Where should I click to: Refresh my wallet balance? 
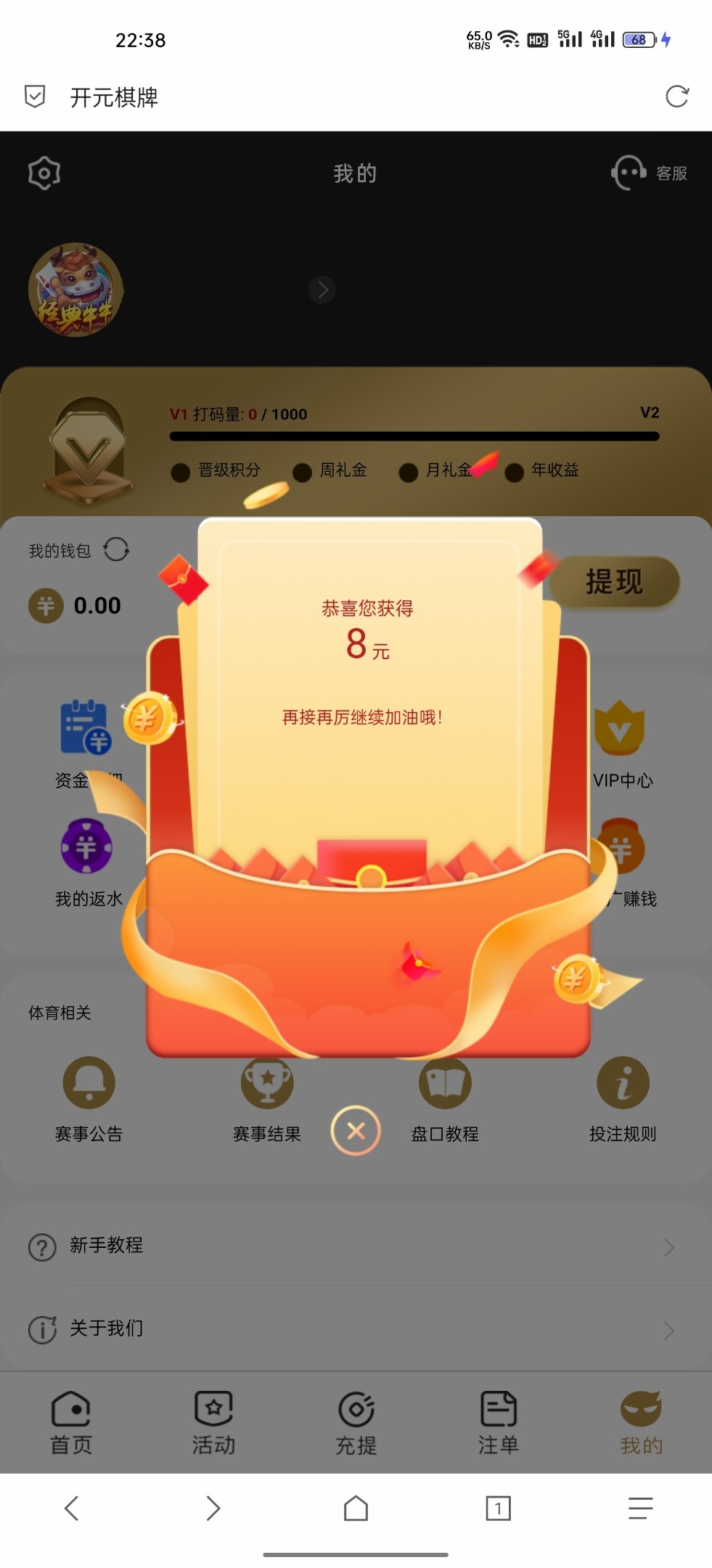click(116, 550)
